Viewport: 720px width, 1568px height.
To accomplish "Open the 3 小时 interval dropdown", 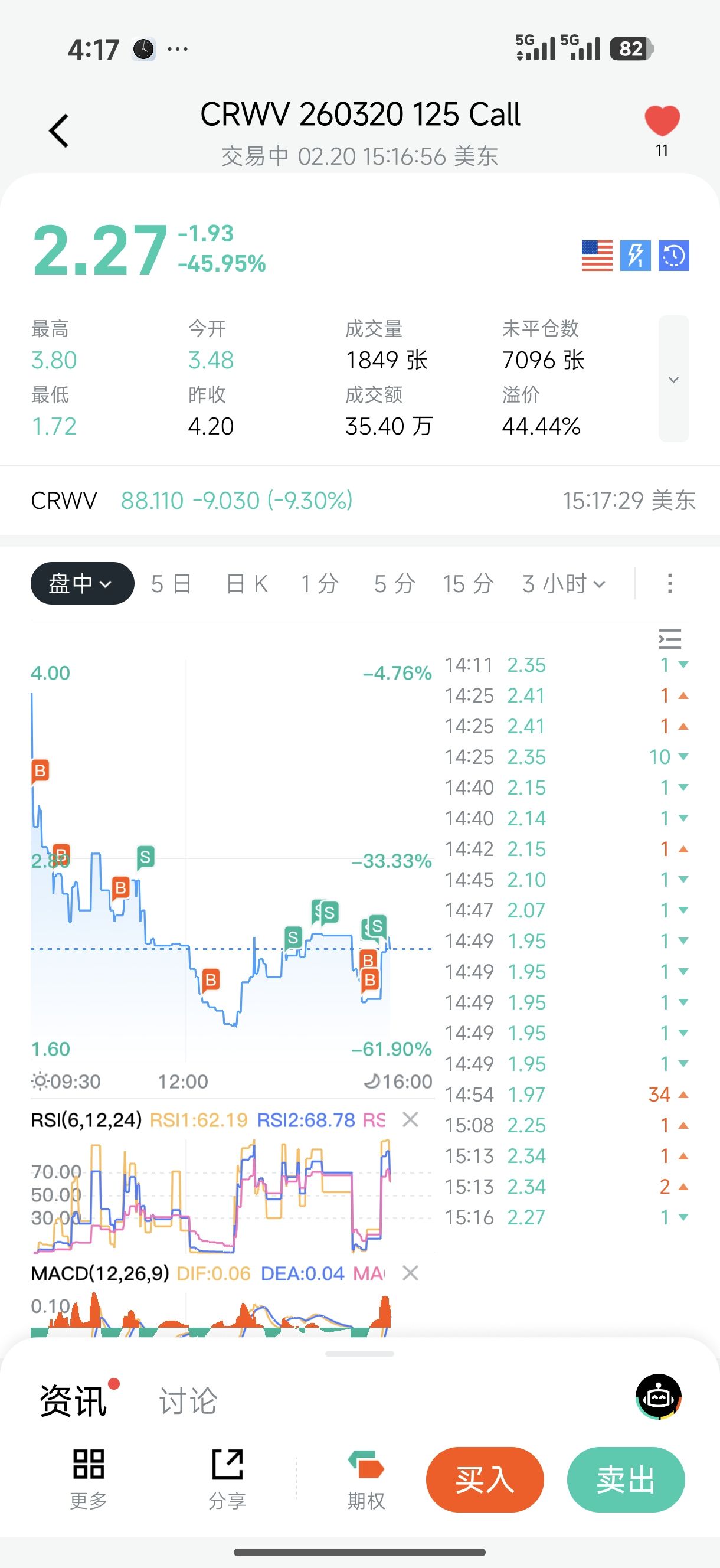I will point(564,584).
